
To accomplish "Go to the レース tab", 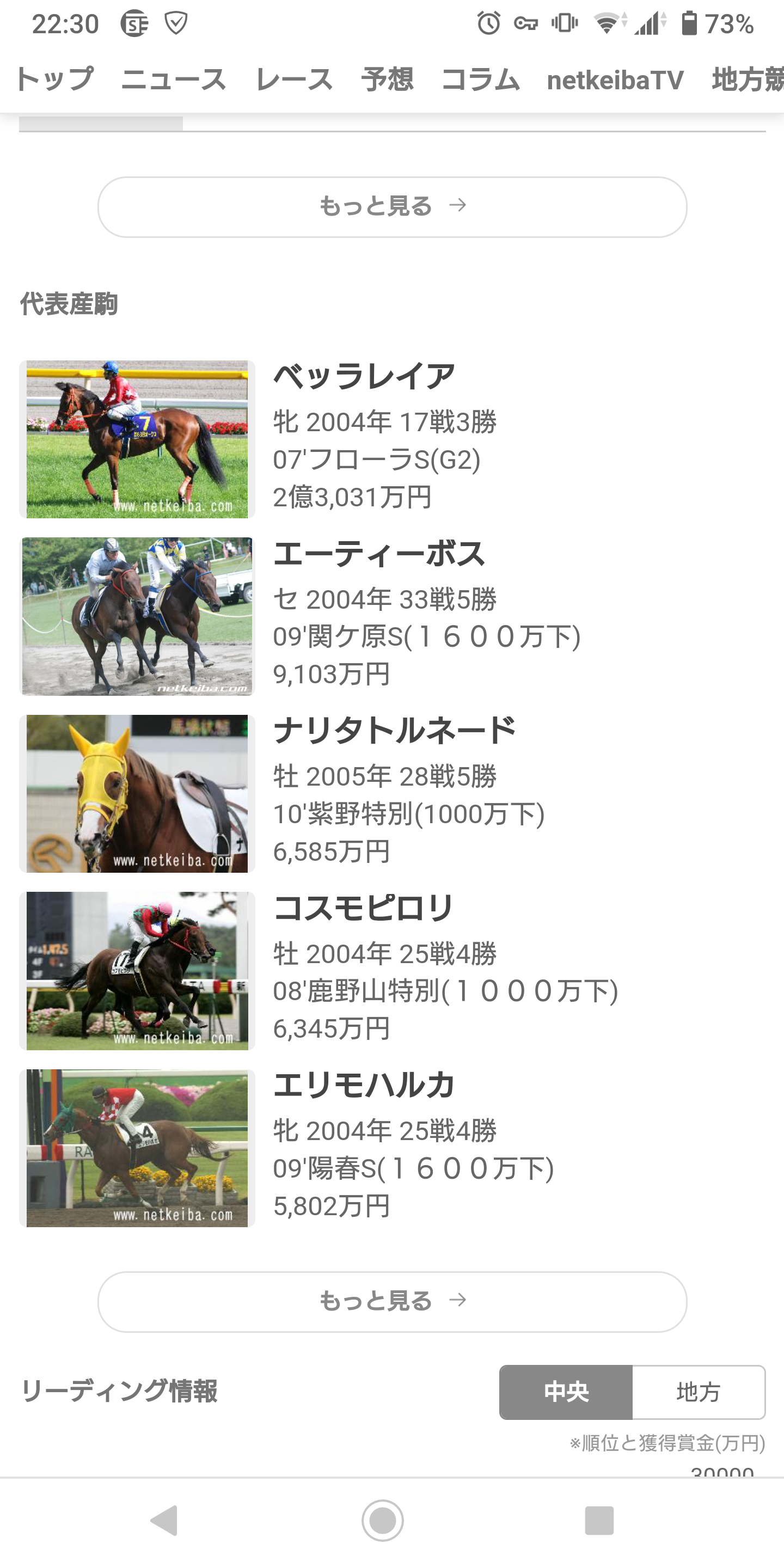I will (x=294, y=79).
